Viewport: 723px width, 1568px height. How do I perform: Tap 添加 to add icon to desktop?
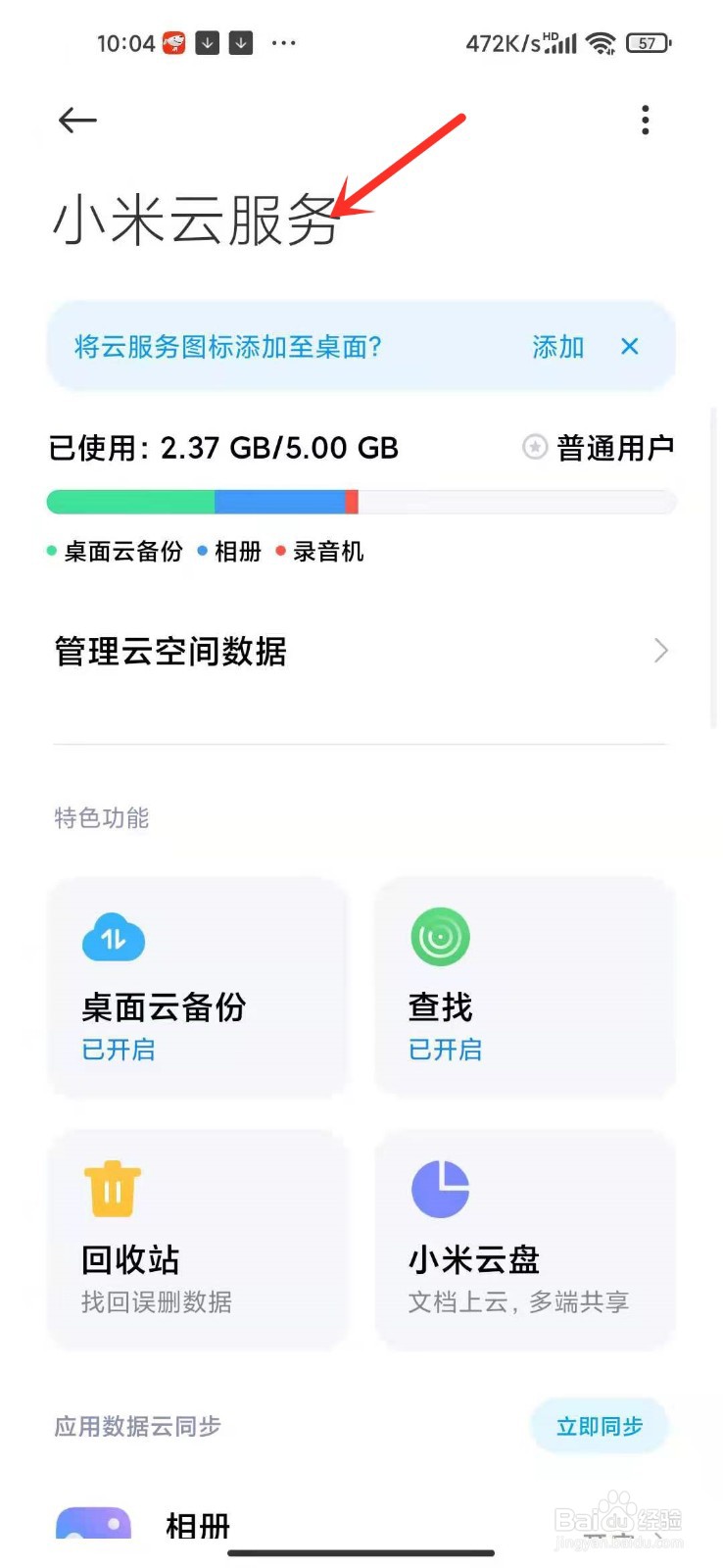pyautogui.click(x=557, y=347)
